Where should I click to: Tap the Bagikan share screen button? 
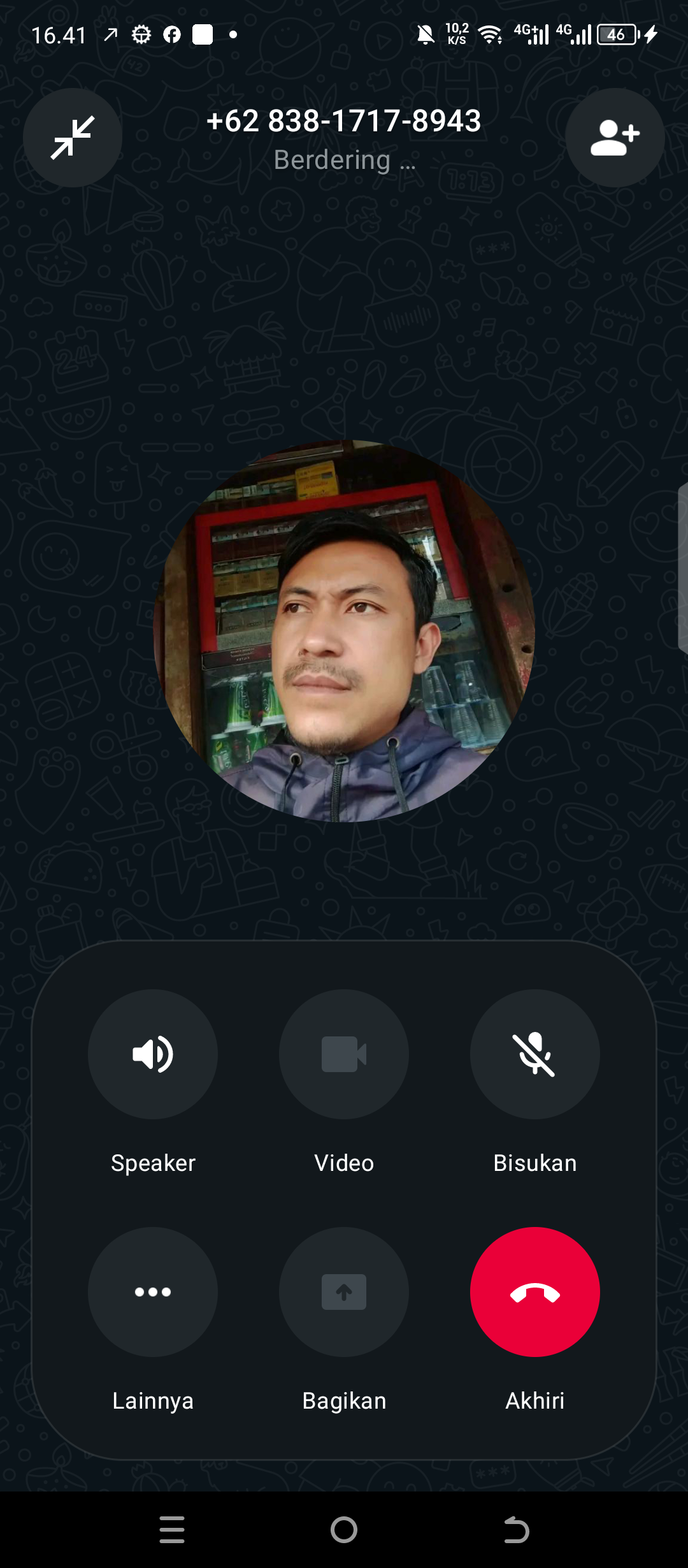click(x=344, y=1292)
